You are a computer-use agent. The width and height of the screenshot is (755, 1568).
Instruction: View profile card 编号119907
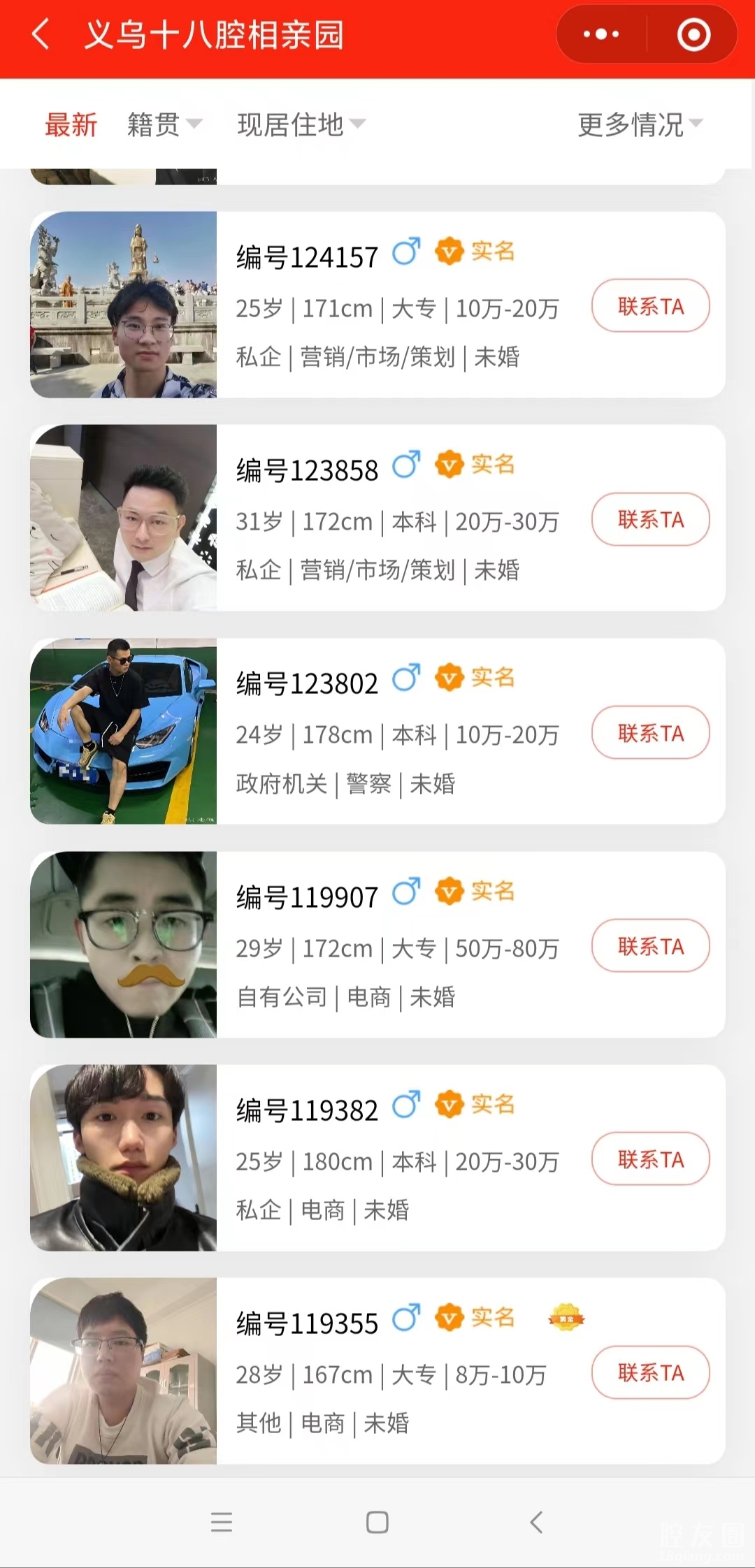(x=398, y=944)
